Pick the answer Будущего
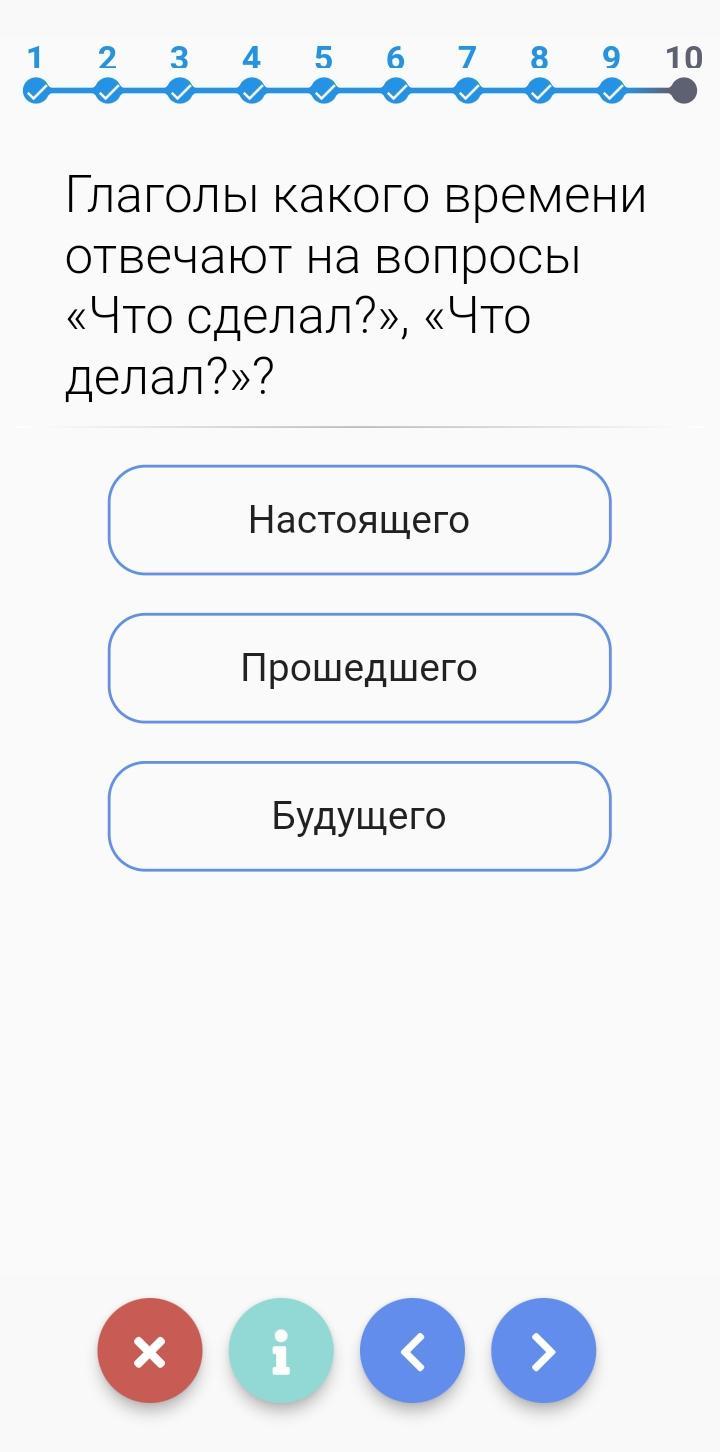The image size is (720, 1452). tap(359, 816)
